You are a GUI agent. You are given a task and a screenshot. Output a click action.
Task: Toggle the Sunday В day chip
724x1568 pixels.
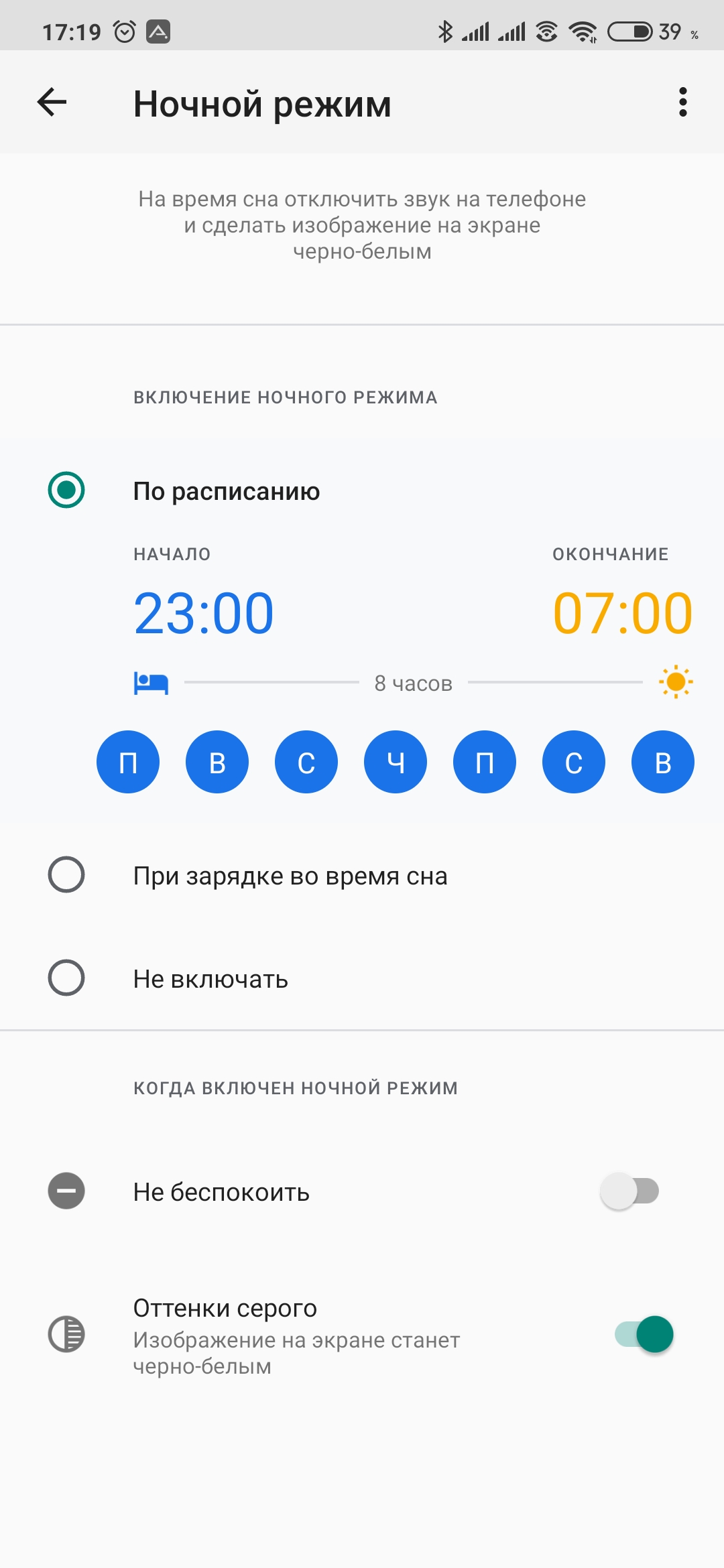(662, 762)
